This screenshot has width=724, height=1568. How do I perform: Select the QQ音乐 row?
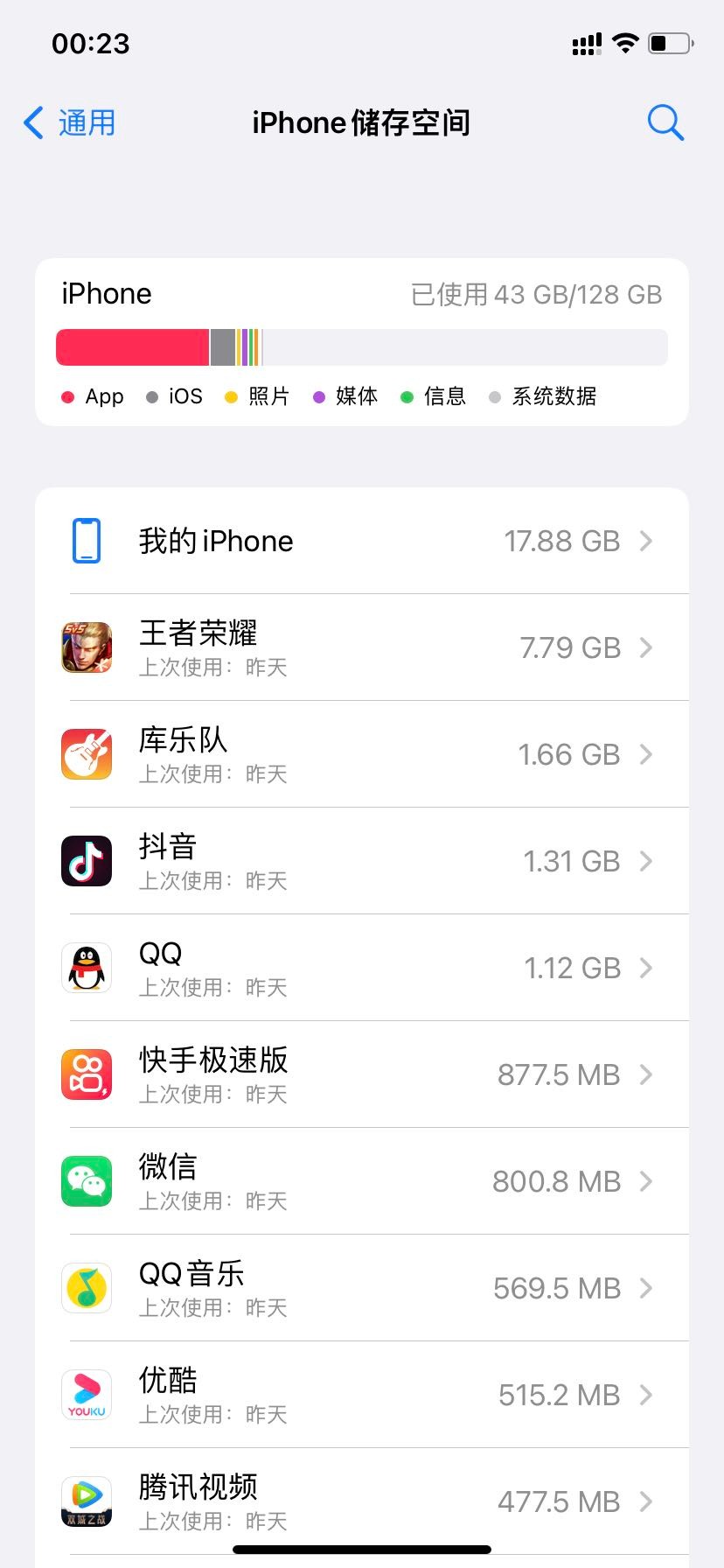pyautogui.click(x=362, y=1288)
